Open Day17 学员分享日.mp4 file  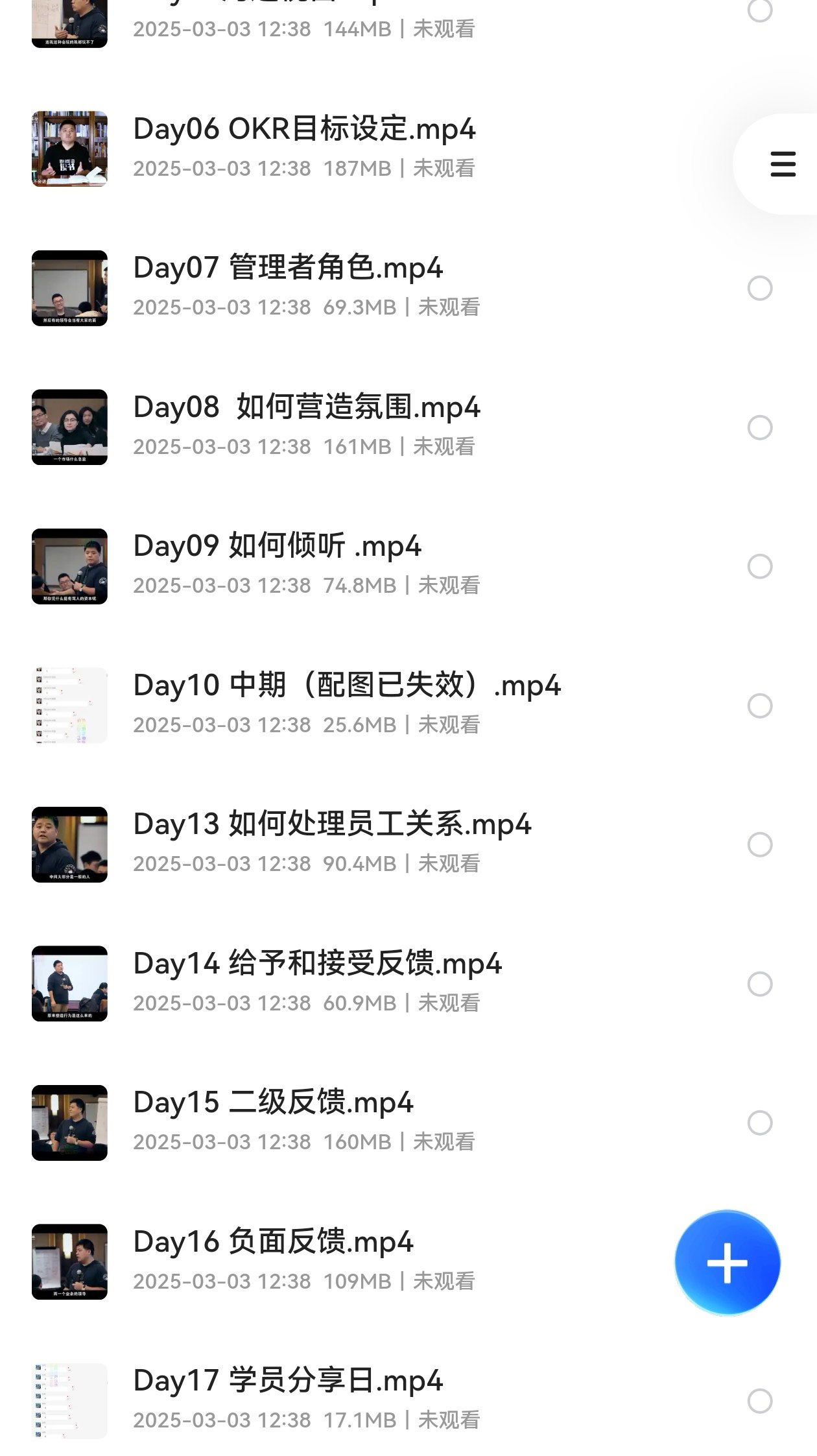(289, 1381)
